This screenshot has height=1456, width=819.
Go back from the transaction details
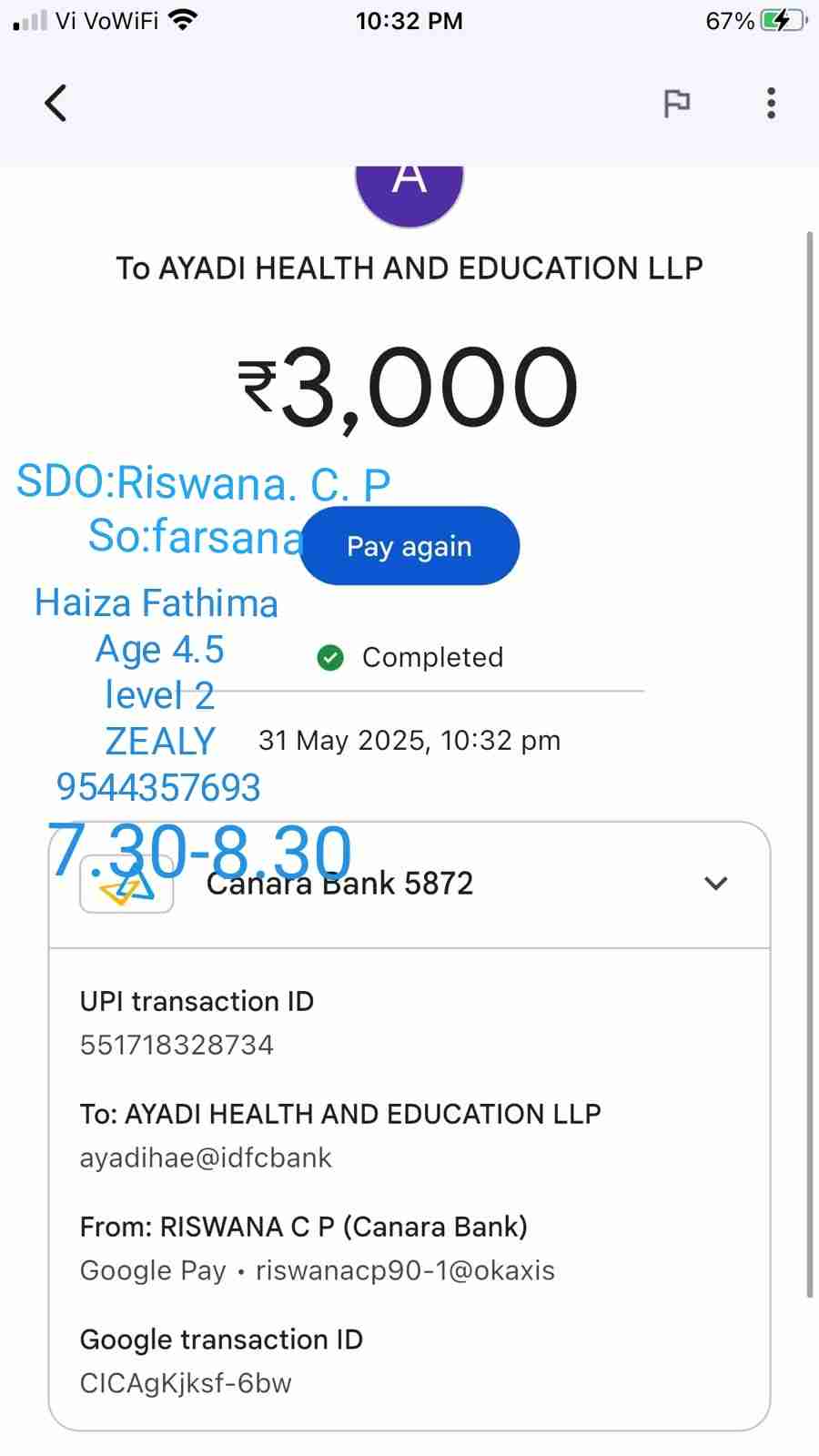tap(56, 103)
